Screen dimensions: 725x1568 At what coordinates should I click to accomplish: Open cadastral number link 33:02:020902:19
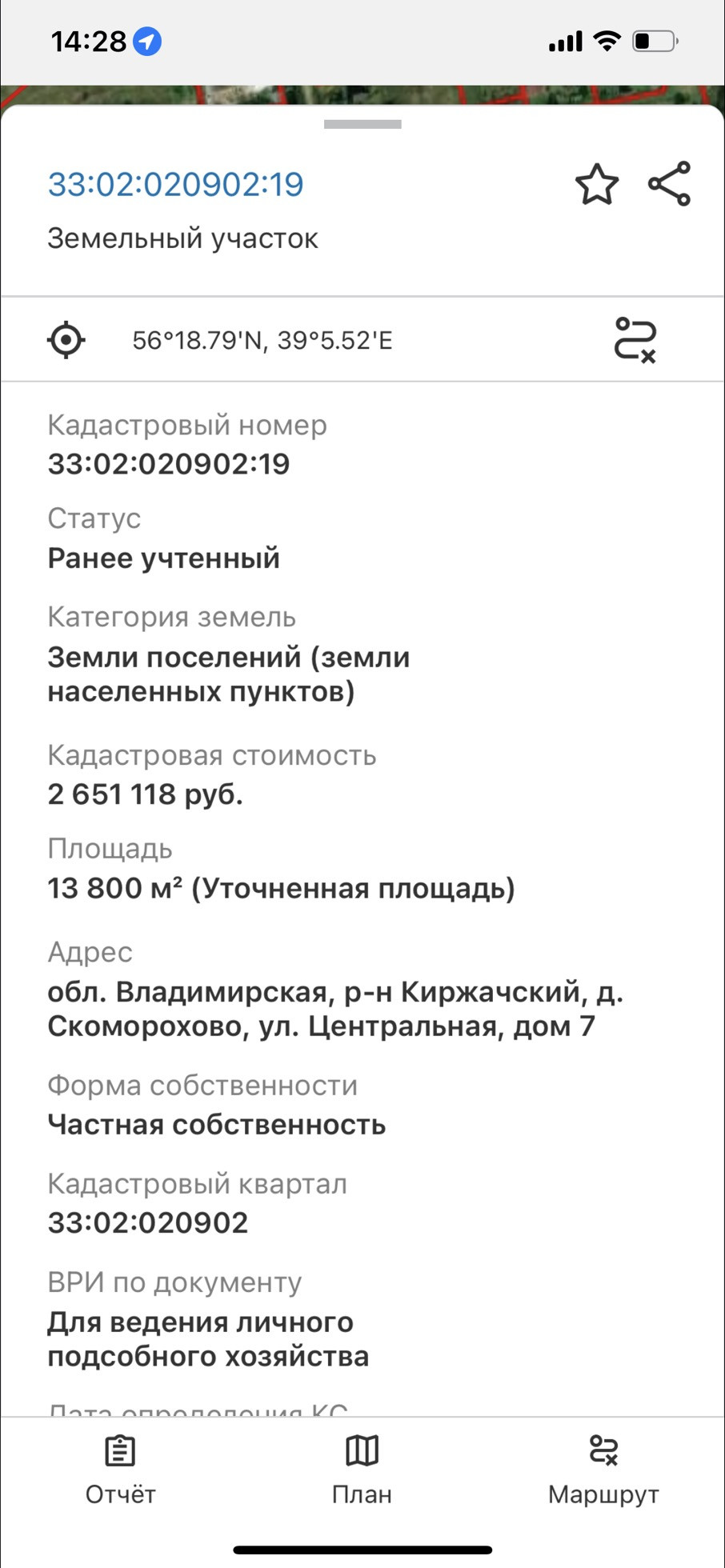click(176, 184)
